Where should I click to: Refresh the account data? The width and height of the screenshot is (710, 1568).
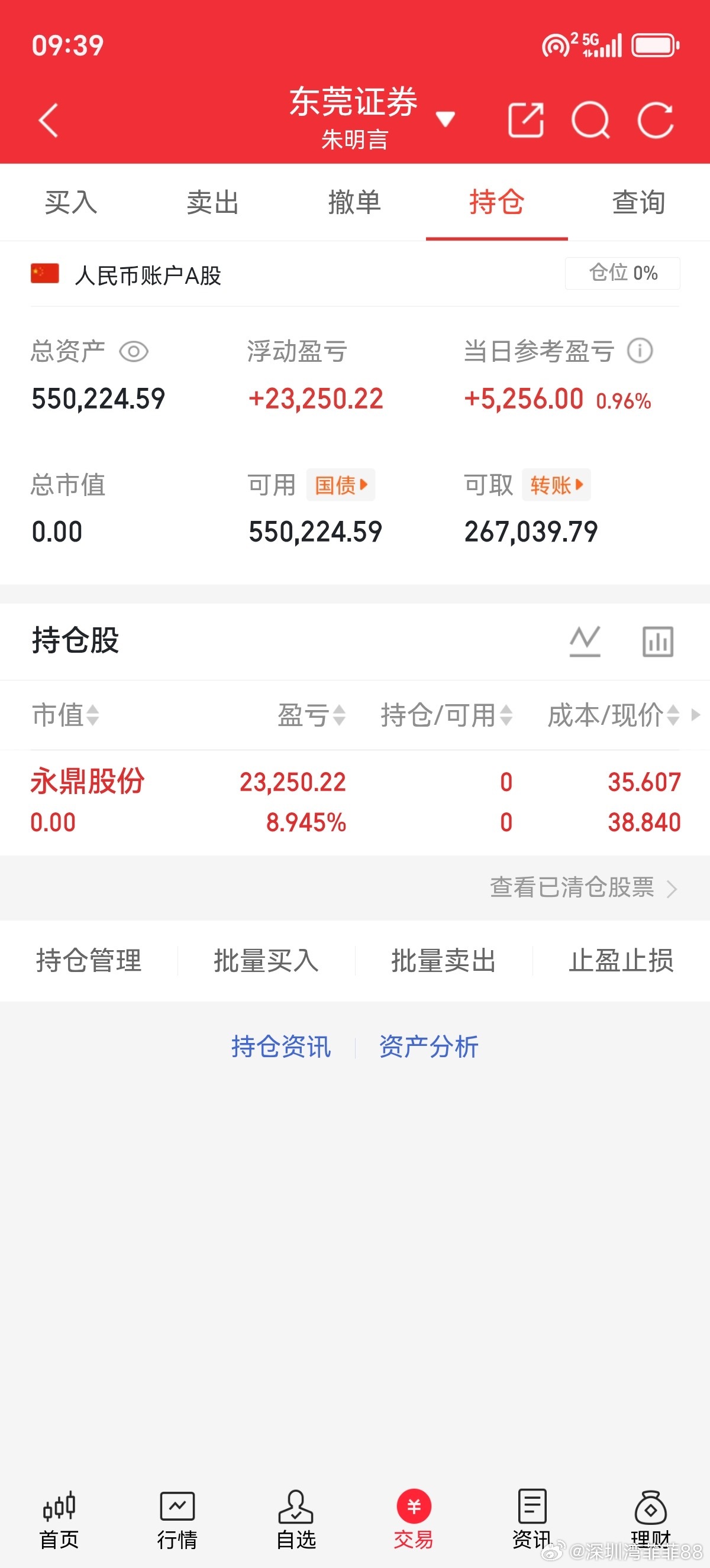[656, 120]
